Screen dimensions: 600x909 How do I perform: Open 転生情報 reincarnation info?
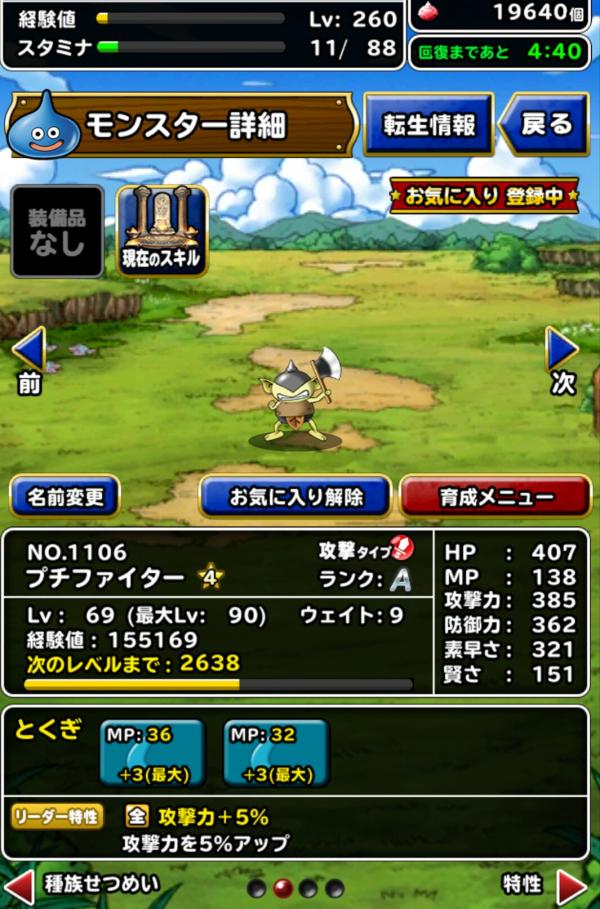[428, 124]
